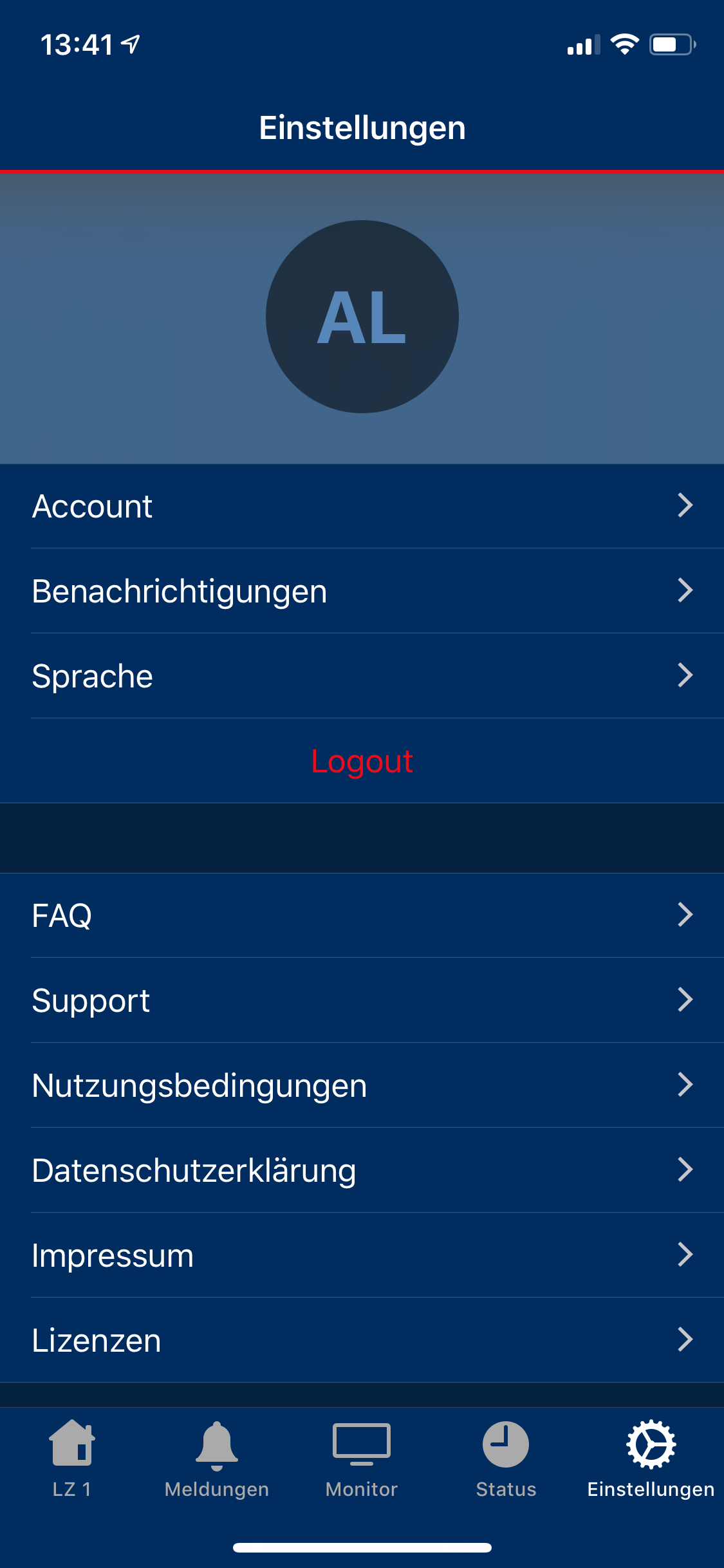Show the Impressum
Viewport: 724px width, 1568px height.
coord(362,1255)
